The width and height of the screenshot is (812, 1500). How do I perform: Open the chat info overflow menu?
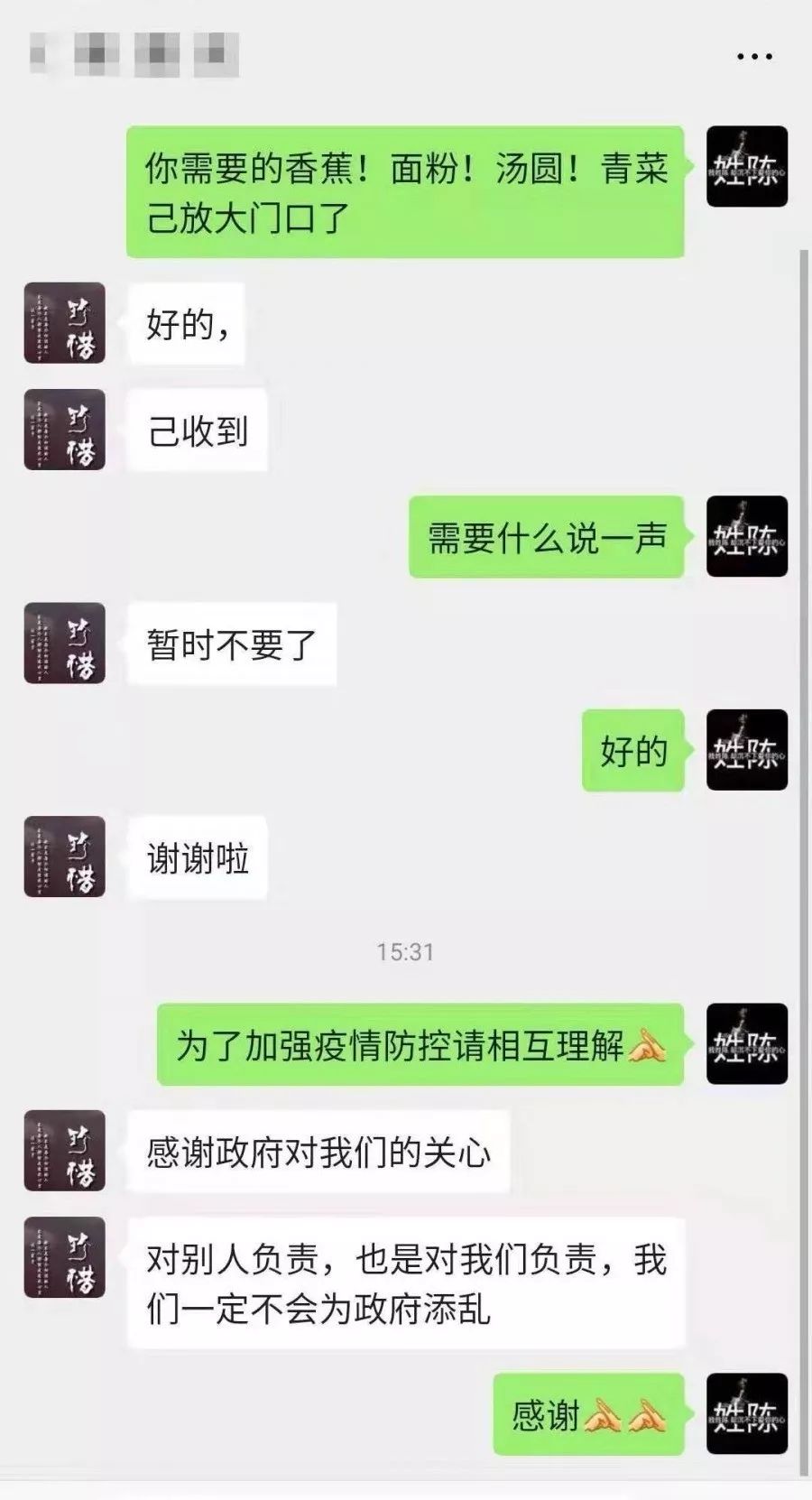(x=754, y=56)
